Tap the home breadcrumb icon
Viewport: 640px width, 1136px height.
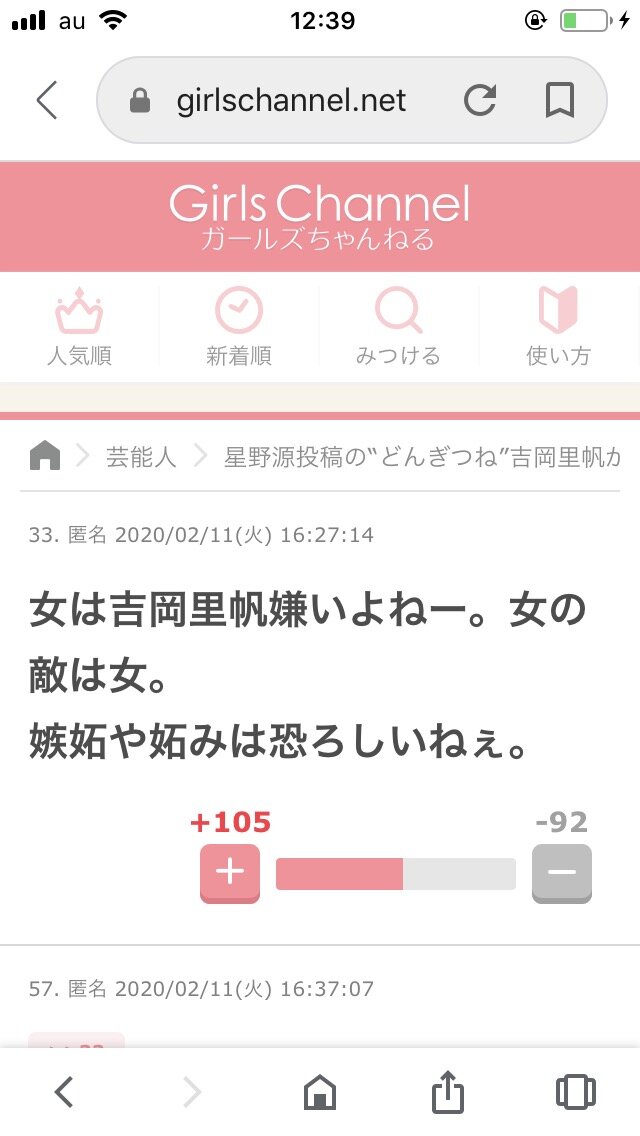[45, 457]
